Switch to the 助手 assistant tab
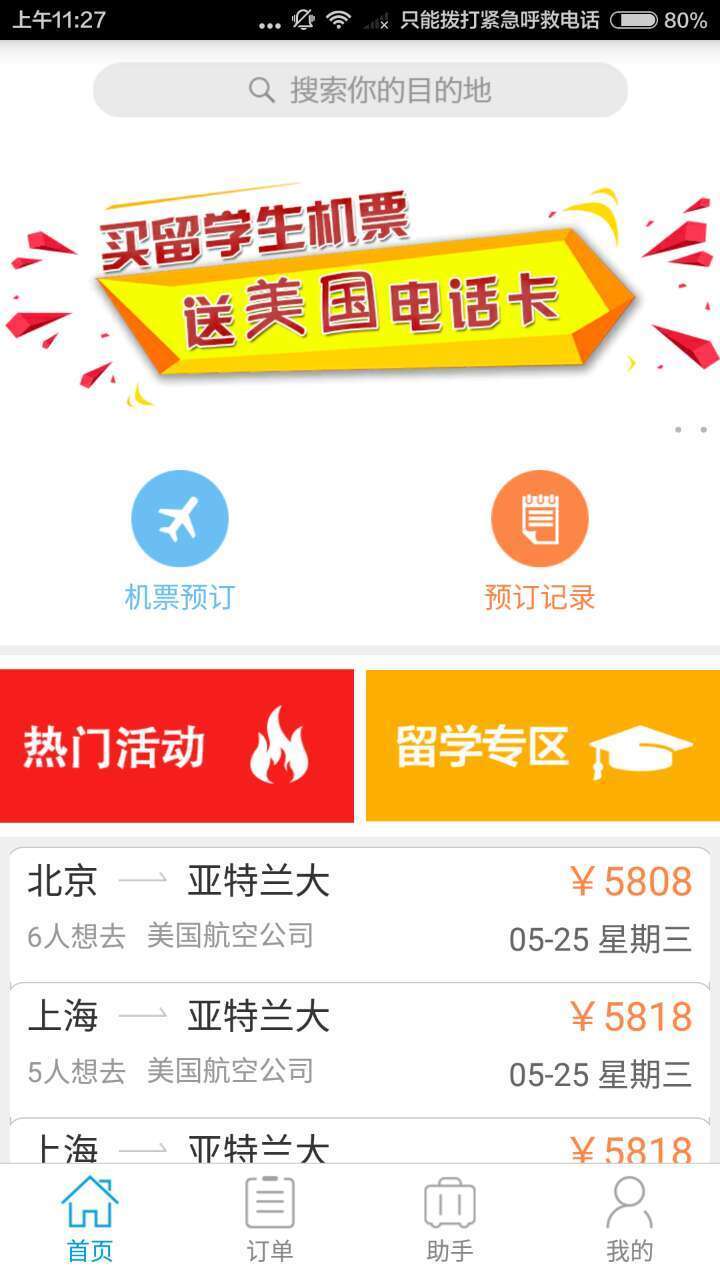 point(450,1220)
